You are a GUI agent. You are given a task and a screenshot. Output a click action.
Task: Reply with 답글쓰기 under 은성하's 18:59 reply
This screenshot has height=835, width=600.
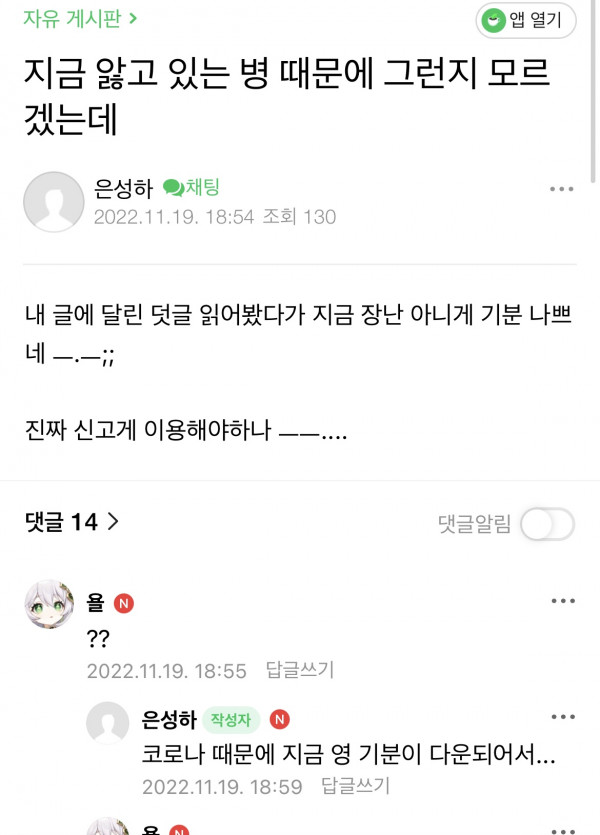tap(355, 786)
